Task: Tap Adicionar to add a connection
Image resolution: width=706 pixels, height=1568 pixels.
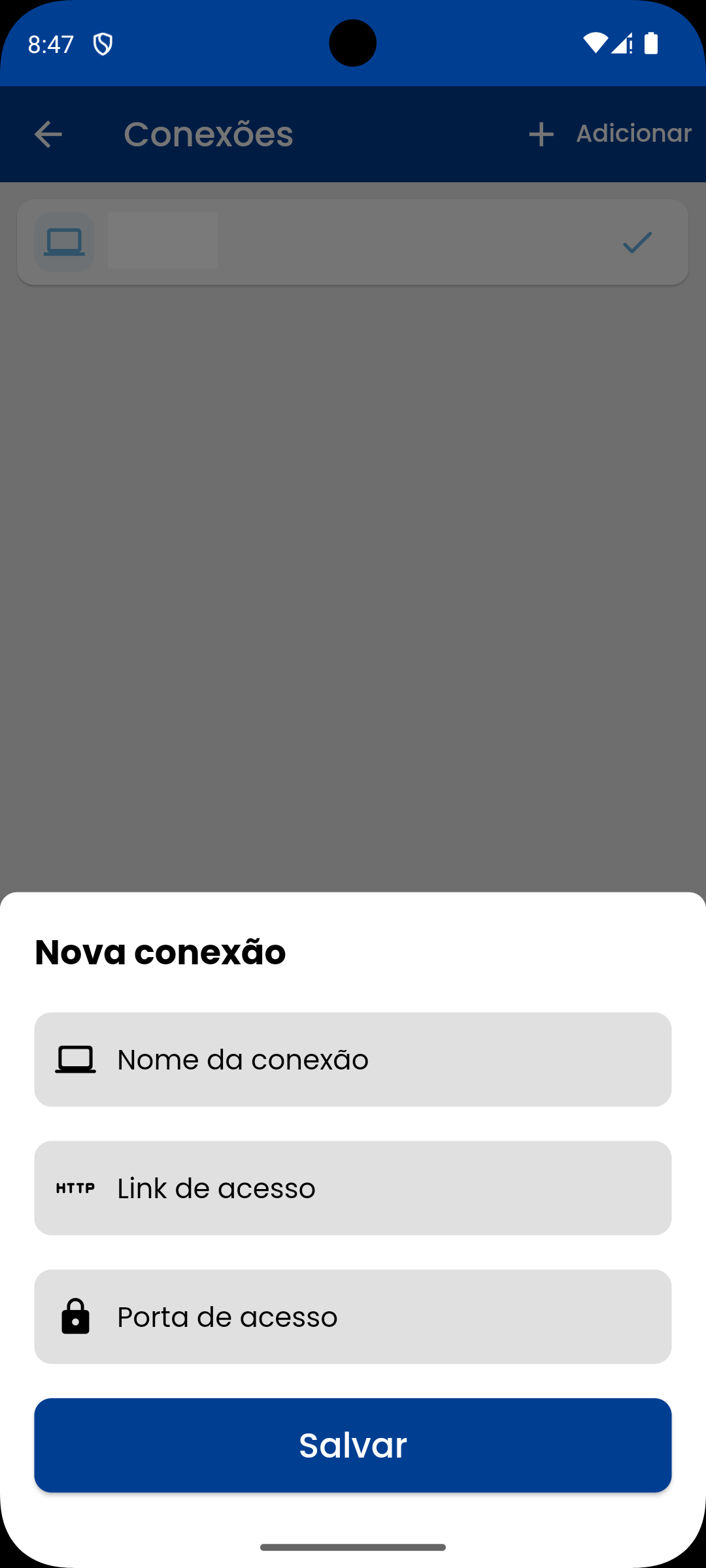Action: pos(609,134)
